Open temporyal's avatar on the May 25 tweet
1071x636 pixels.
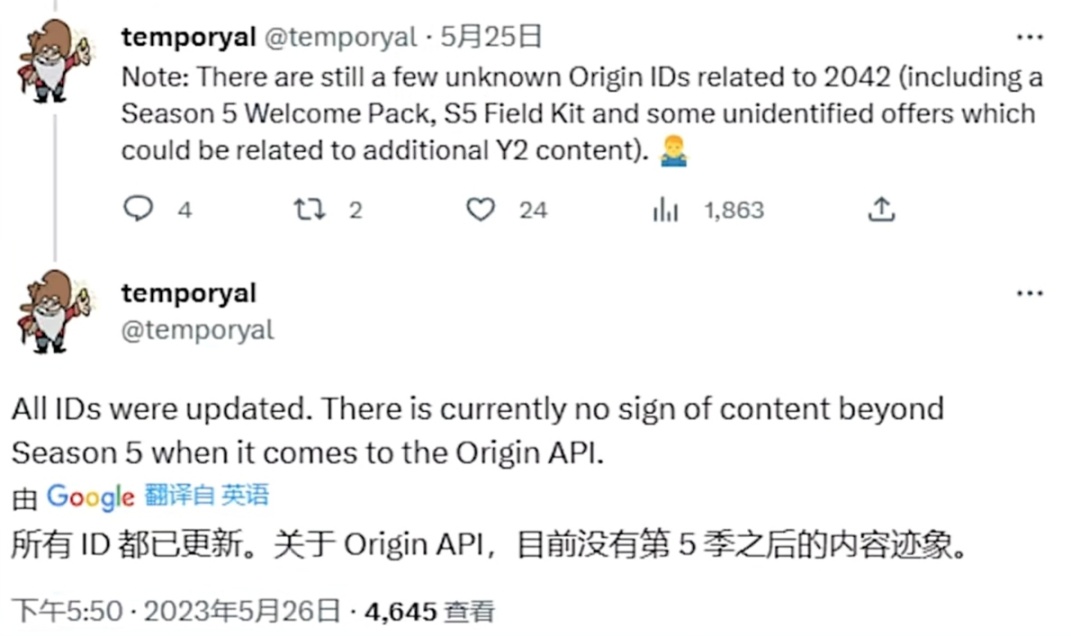[54, 60]
